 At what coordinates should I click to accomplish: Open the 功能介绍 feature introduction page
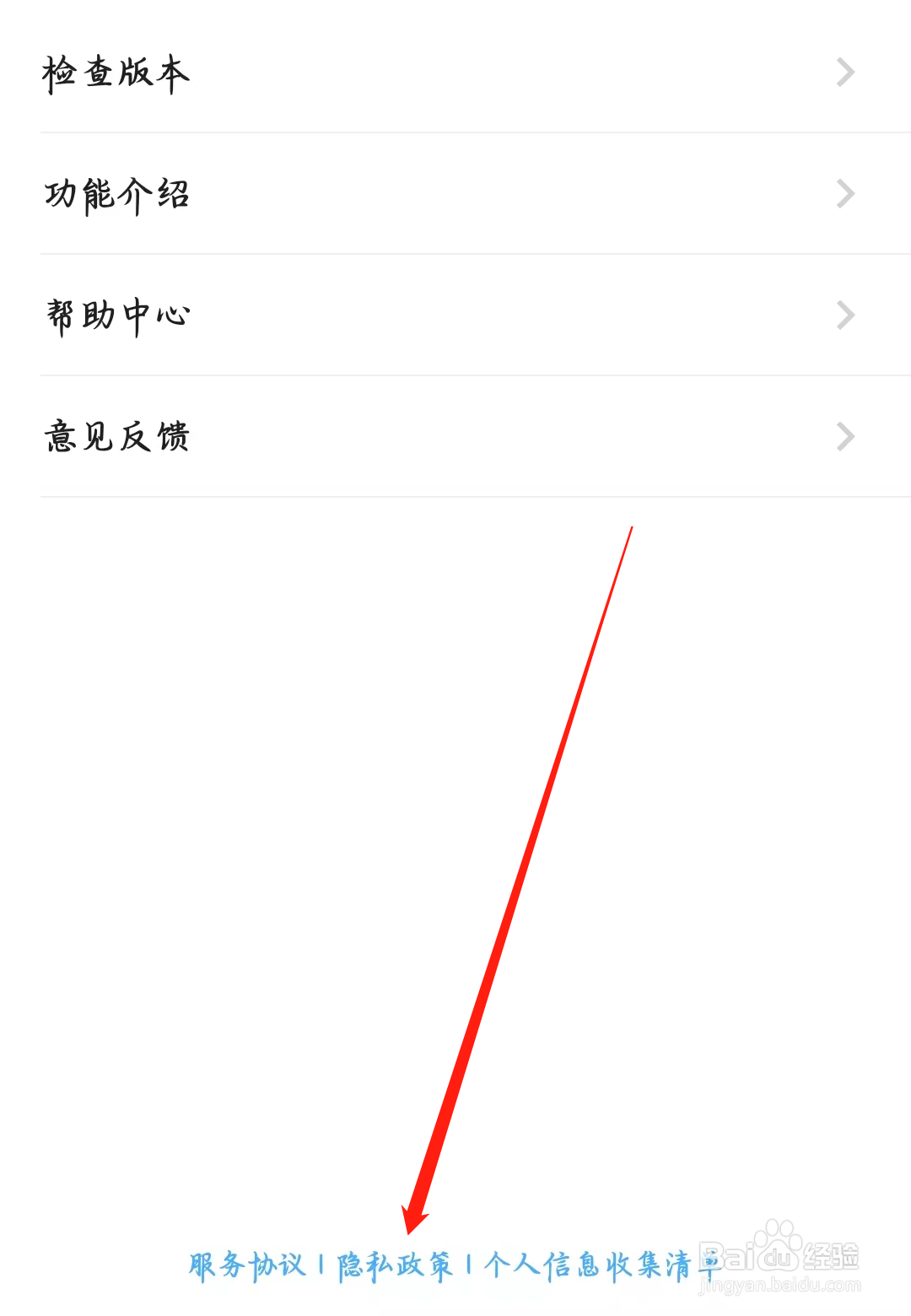click(x=118, y=194)
